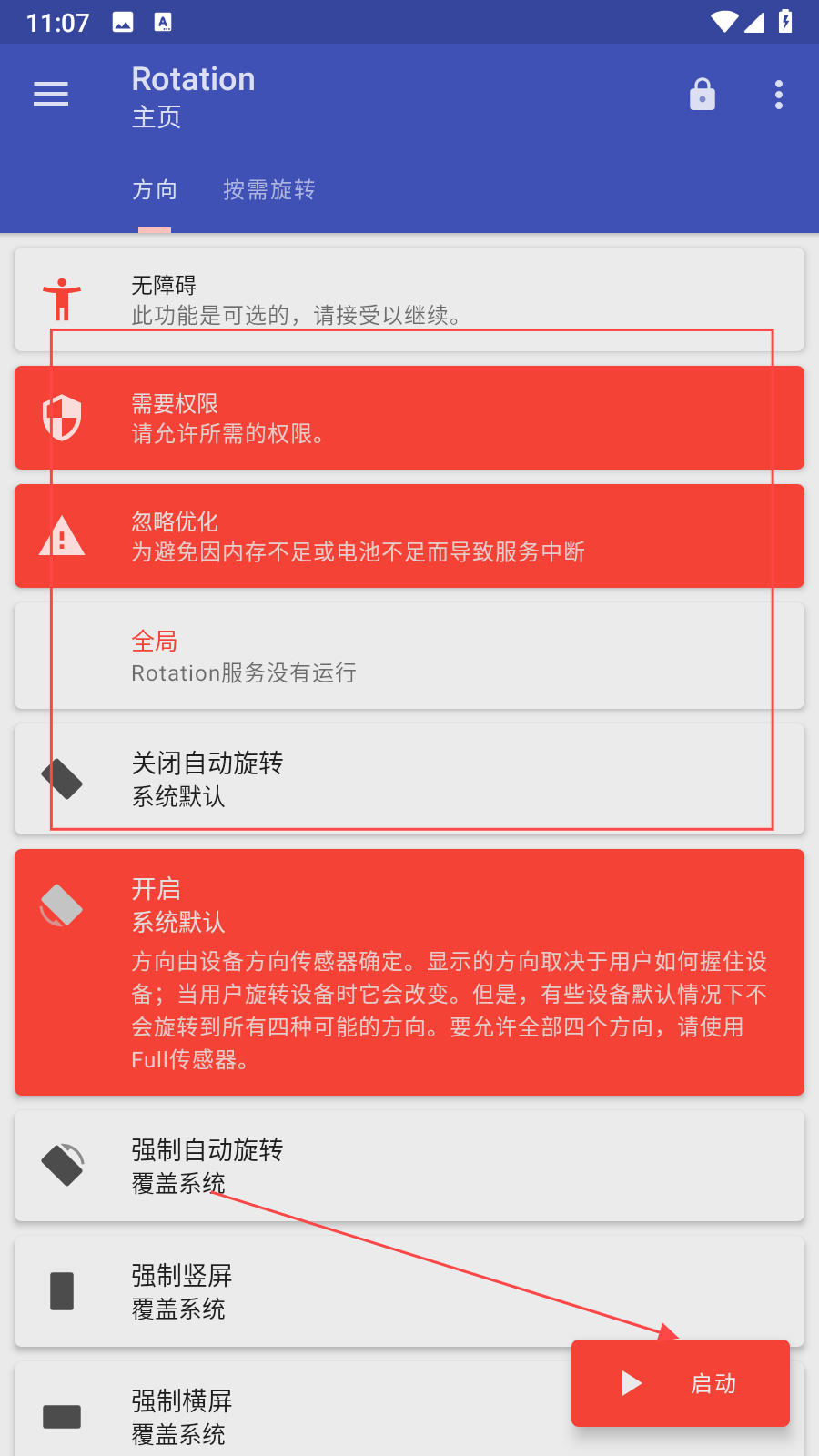Choose 强制自动旋转 orientation
819x1456 pixels.
click(x=409, y=1165)
